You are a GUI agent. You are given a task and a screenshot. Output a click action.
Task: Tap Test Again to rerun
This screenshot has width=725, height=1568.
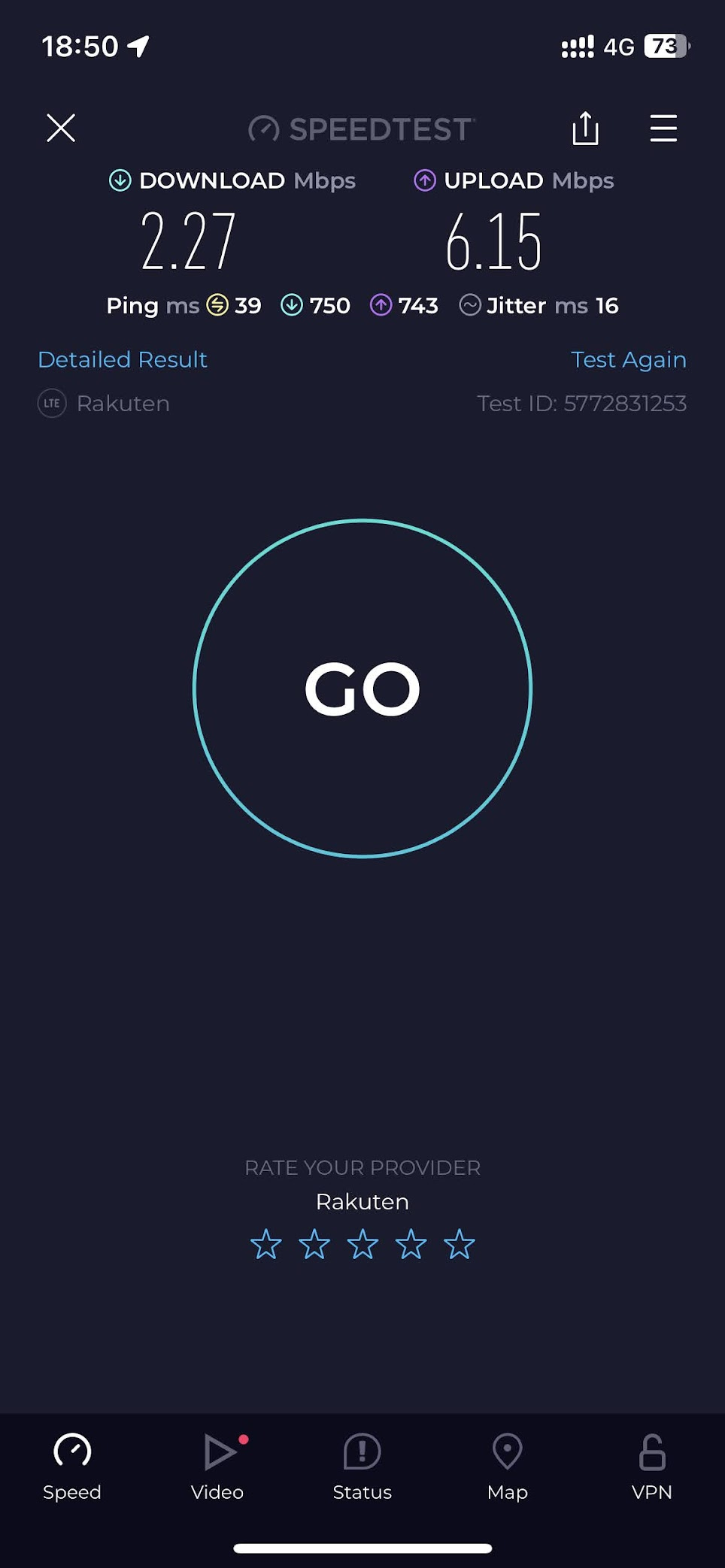coord(628,359)
